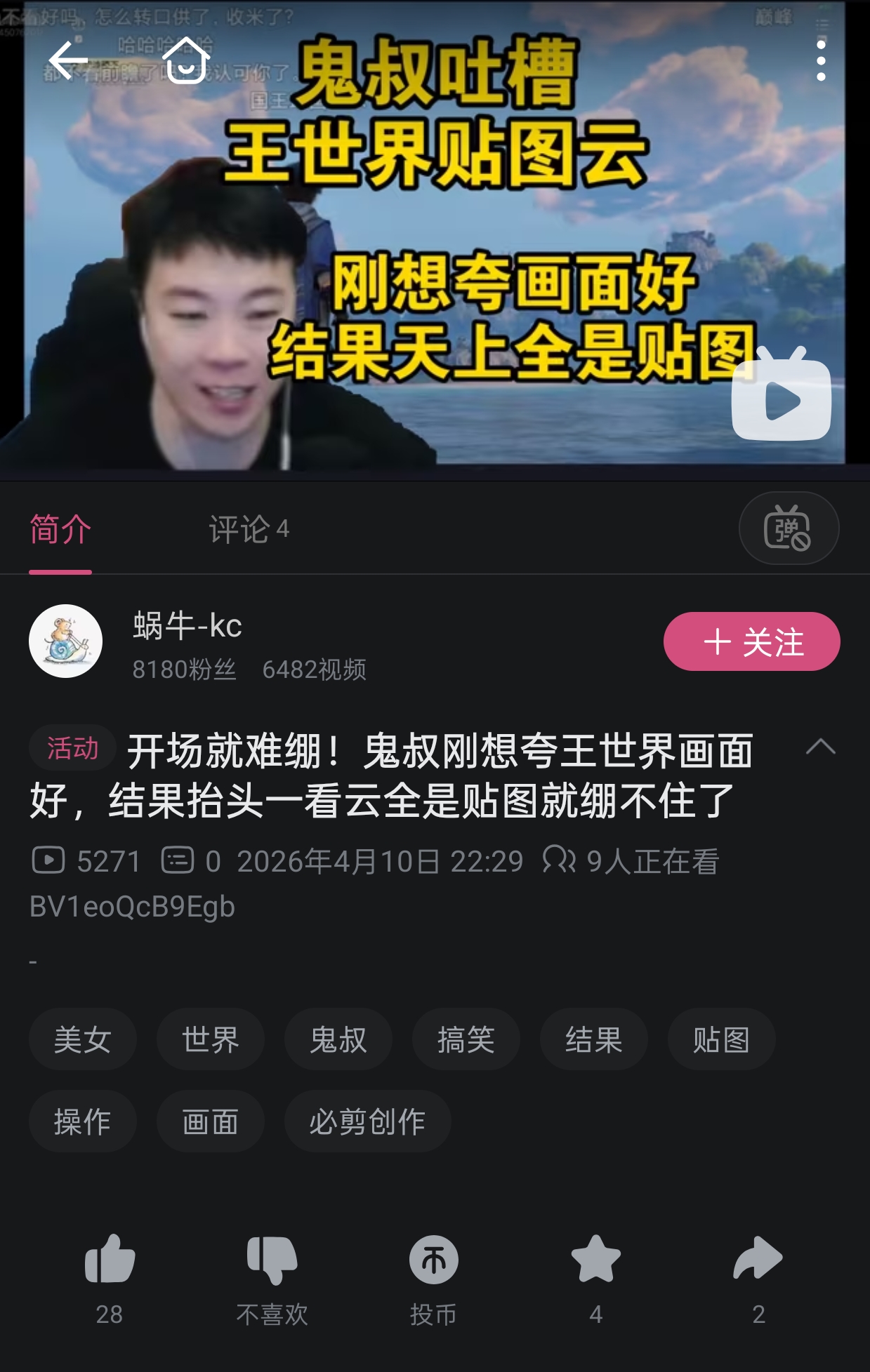The height and width of the screenshot is (1372, 870).
Task: Play the video
Action: (781, 400)
